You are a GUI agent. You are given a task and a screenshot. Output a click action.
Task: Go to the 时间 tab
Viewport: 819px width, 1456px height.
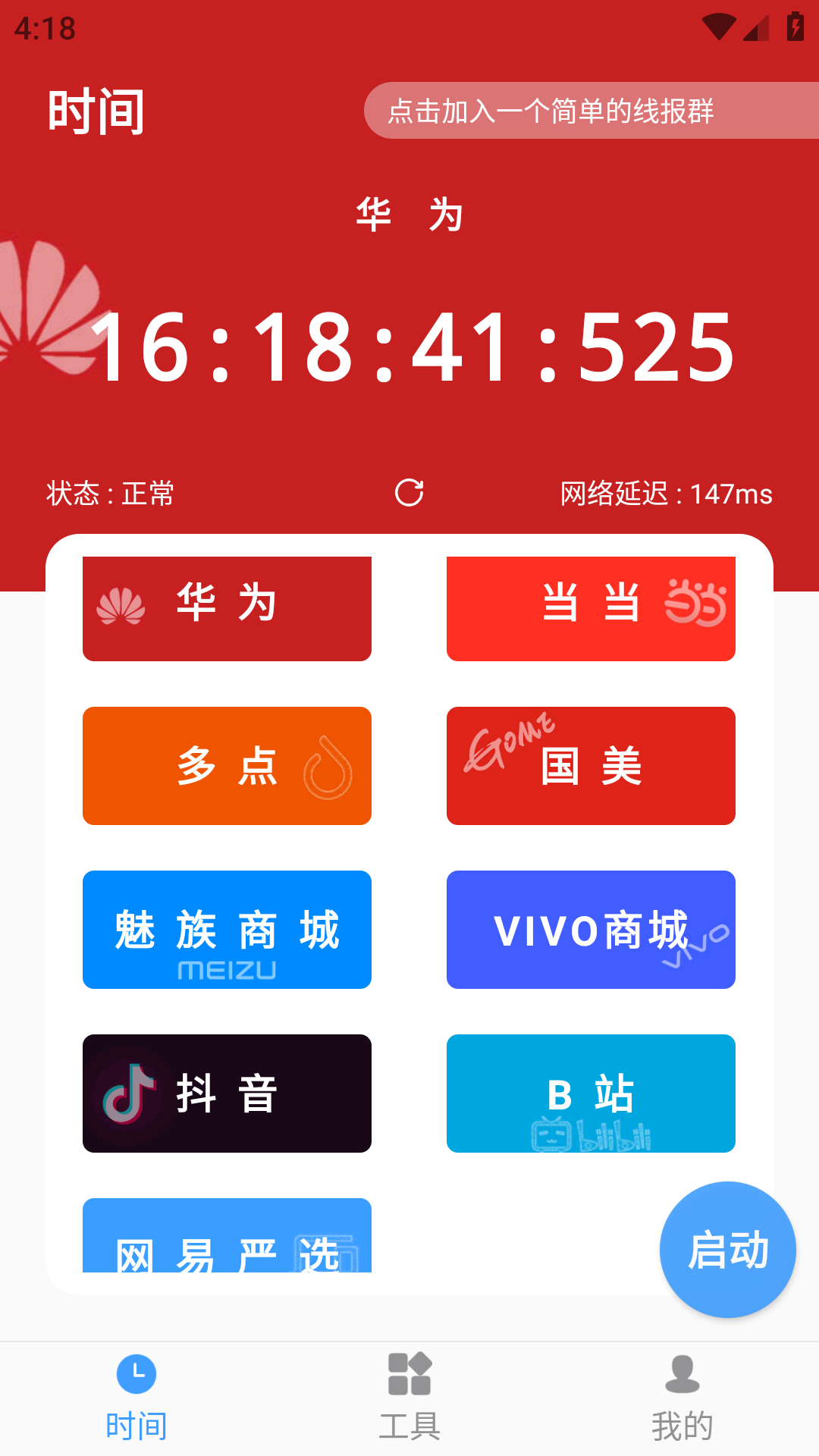(x=136, y=1397)
